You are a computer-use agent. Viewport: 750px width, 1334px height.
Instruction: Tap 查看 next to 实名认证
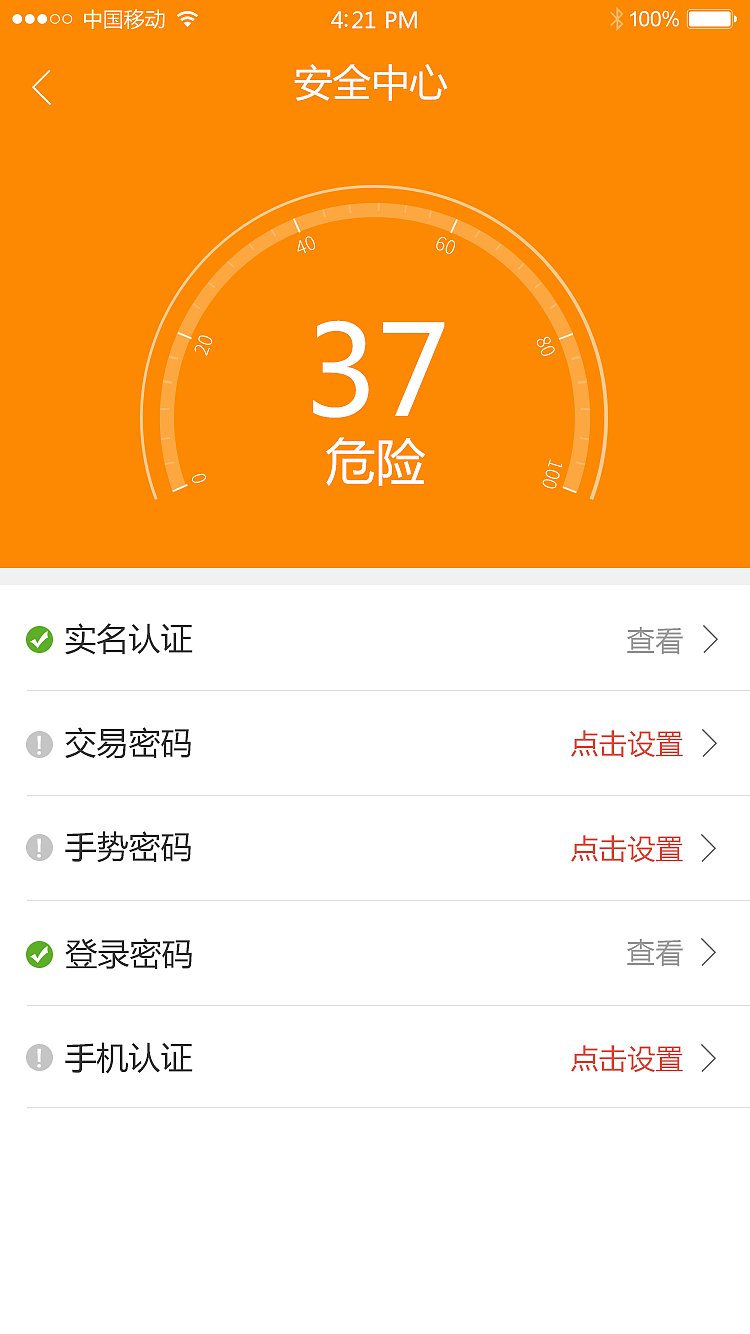click(654, 640)
